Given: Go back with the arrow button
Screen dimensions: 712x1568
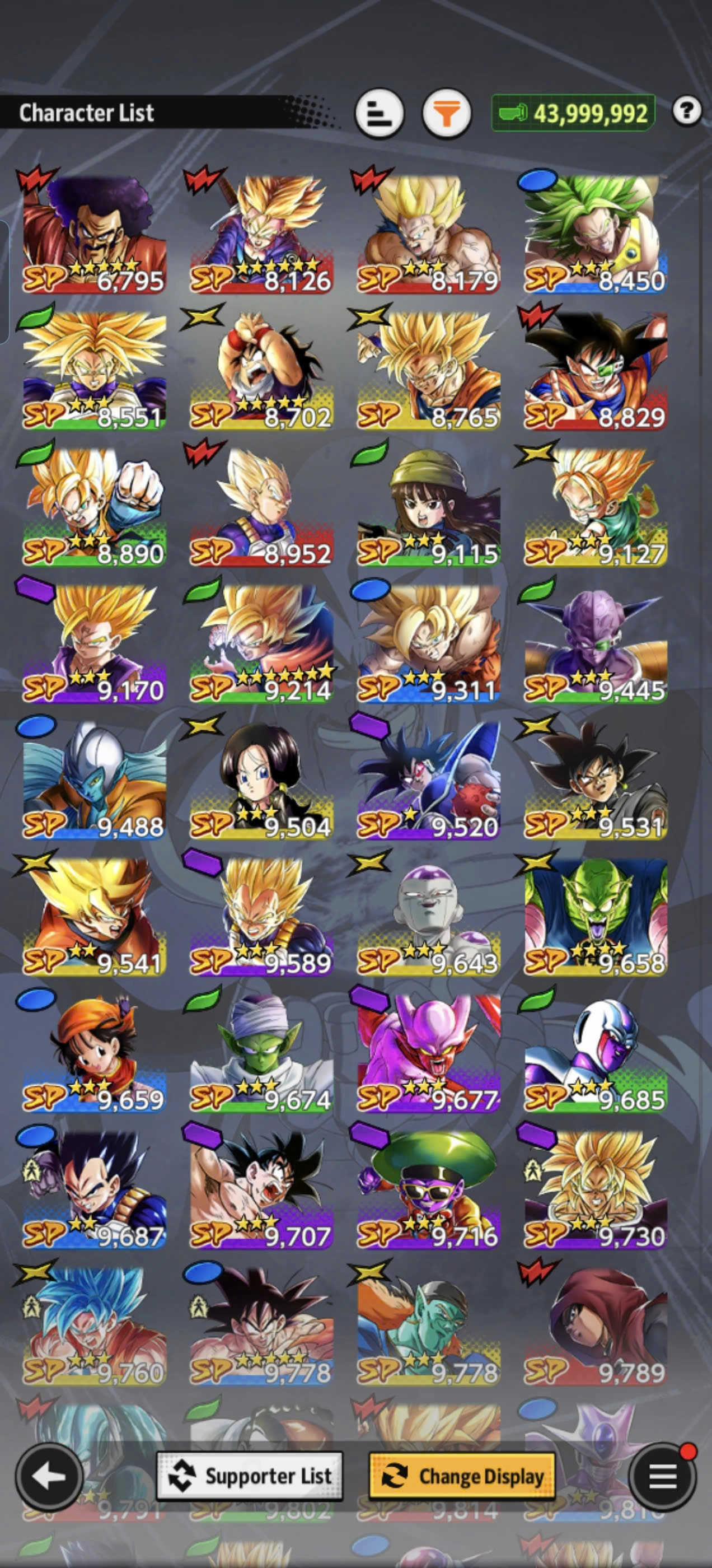Looking at the screenshot, I should pos(49,1476).
